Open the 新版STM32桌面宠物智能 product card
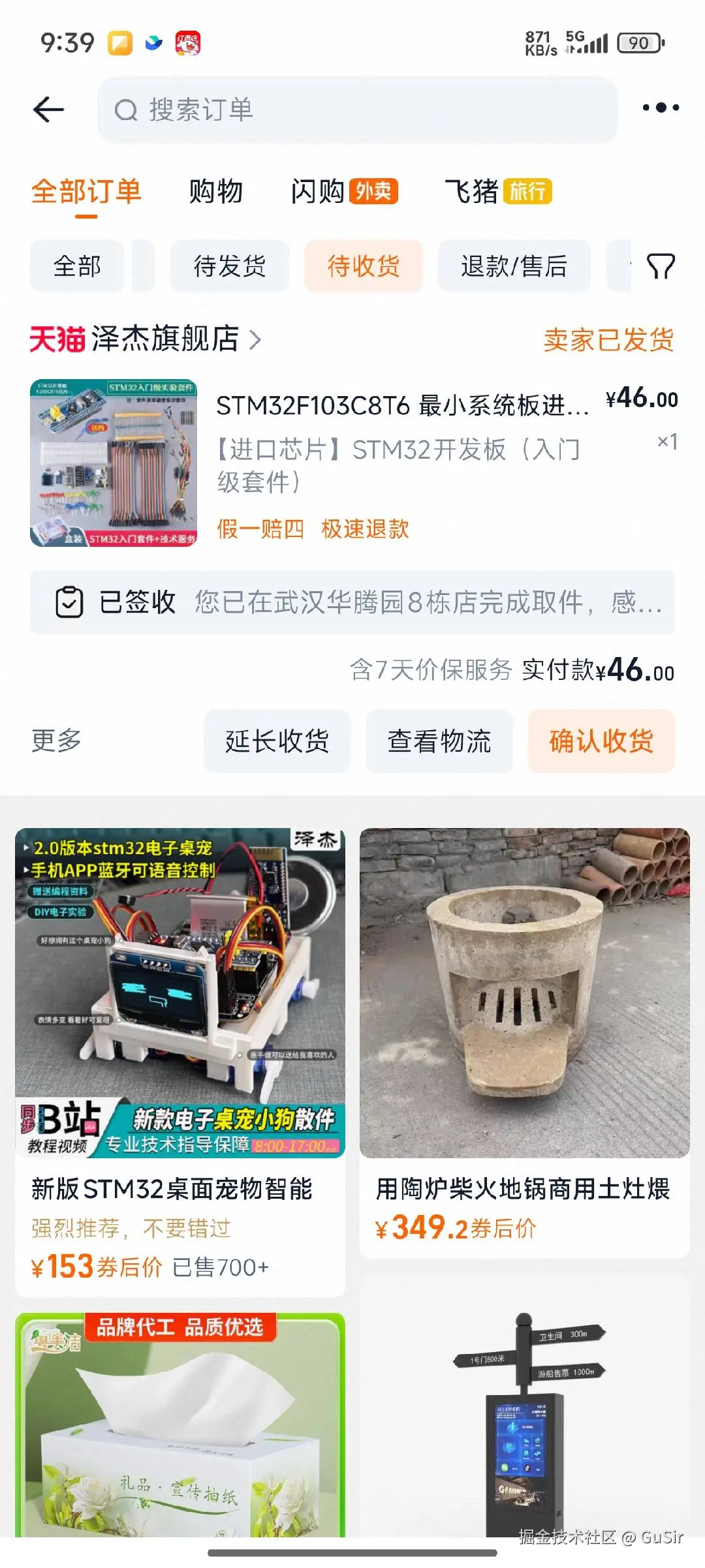The image size is (705, 1568). pyautogui.click(x=180, y=1060)
